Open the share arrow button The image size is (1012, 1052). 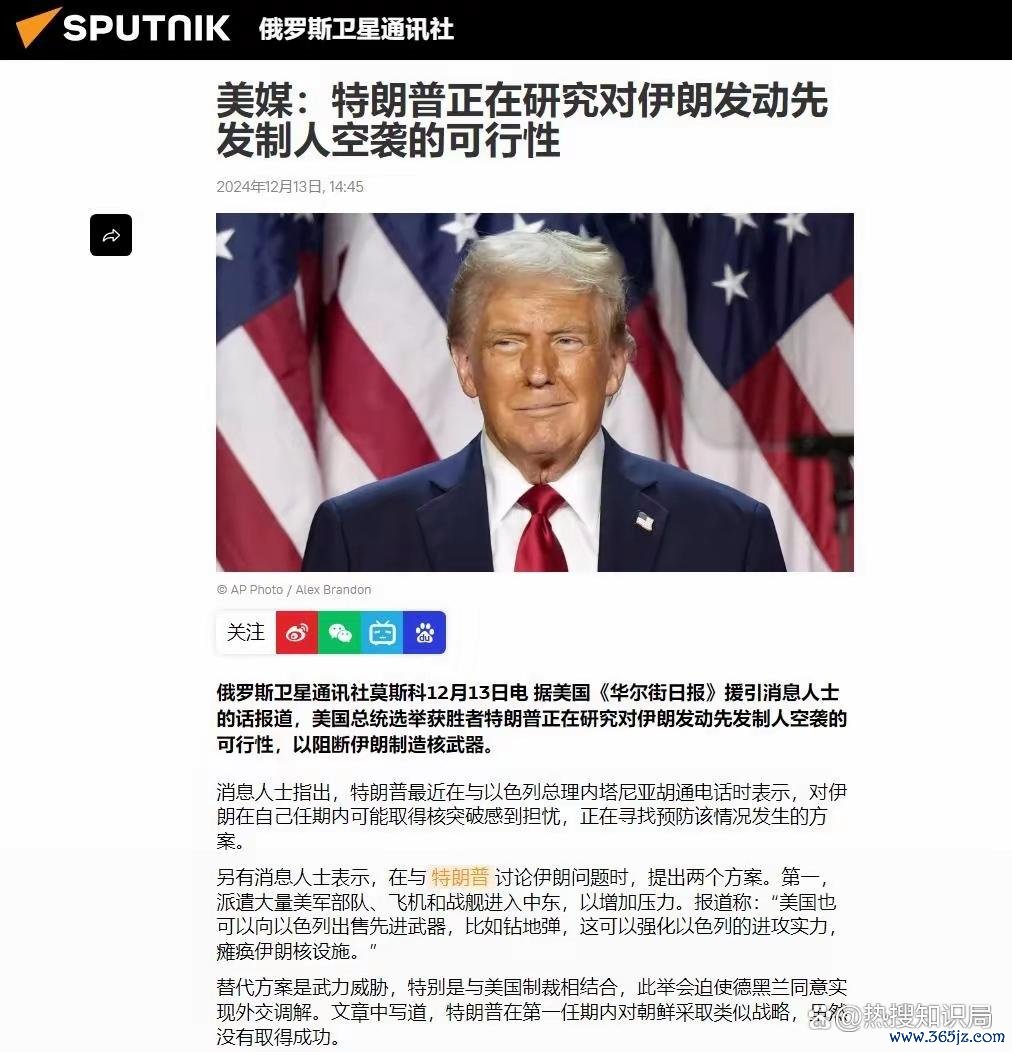click(x=111, y=235)
